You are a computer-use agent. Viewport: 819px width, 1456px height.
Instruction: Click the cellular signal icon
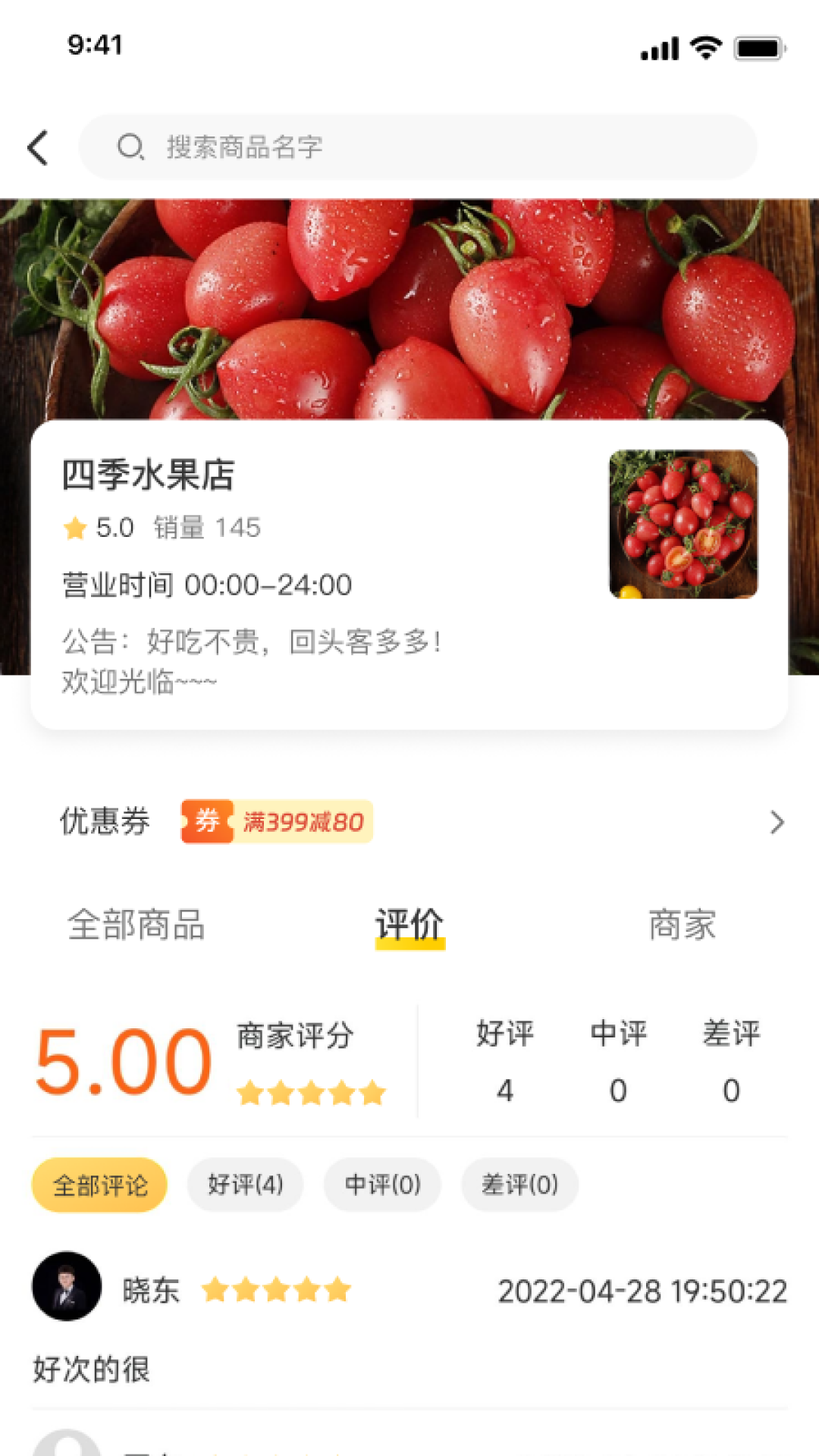pos(657,47)
